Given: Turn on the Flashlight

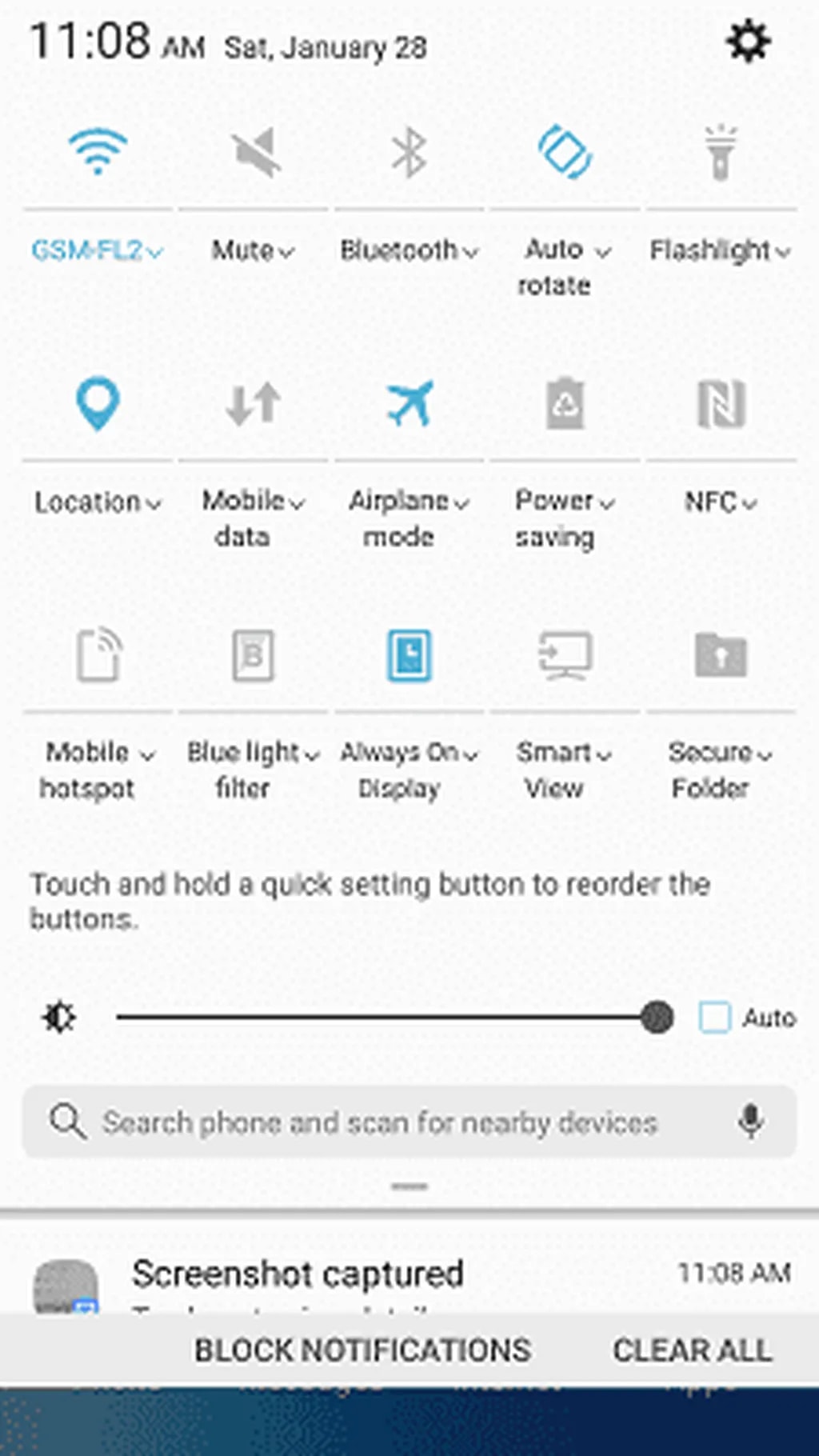Looking at the screenshot, I should point(721,151).
